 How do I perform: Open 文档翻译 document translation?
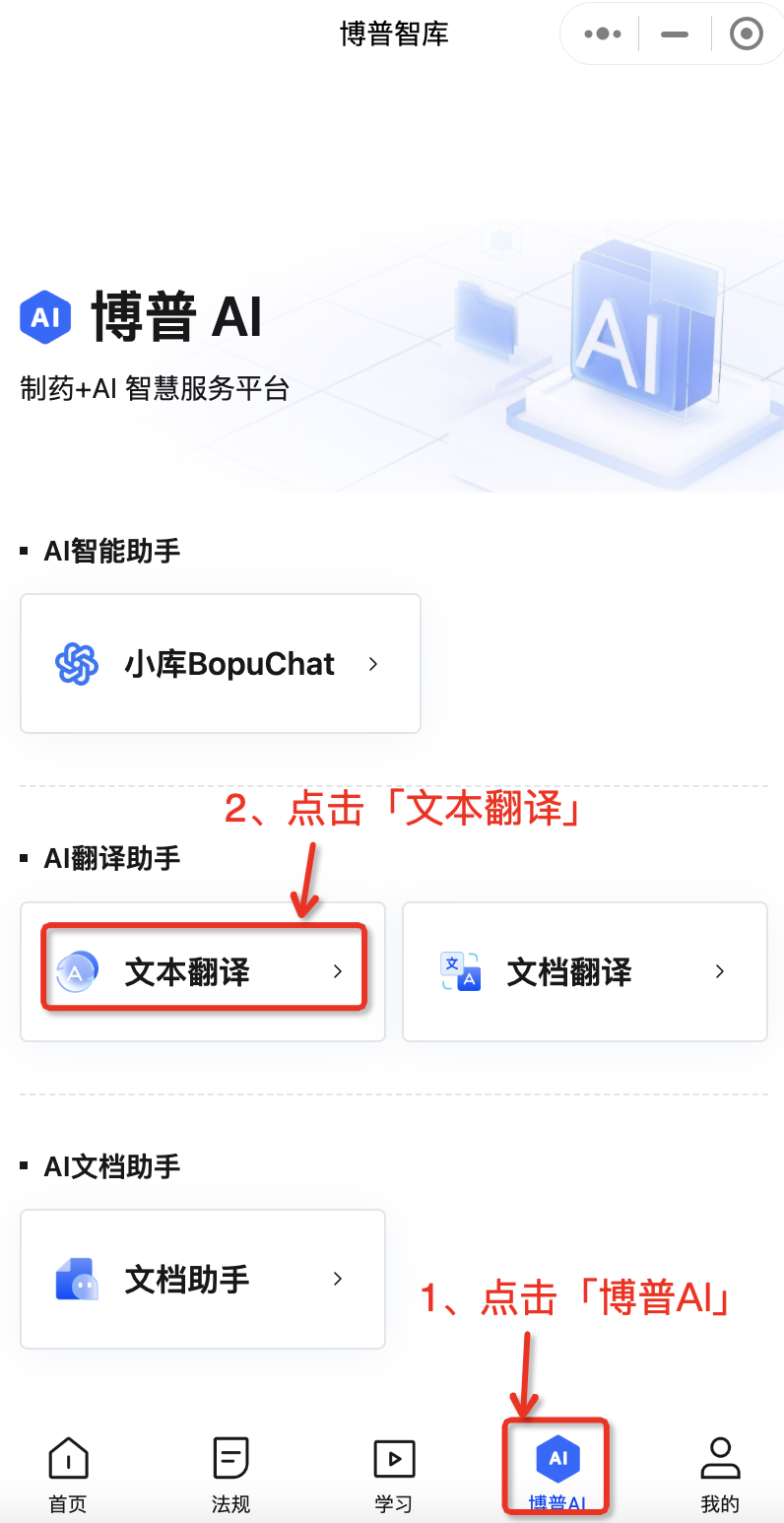point(584,971)
